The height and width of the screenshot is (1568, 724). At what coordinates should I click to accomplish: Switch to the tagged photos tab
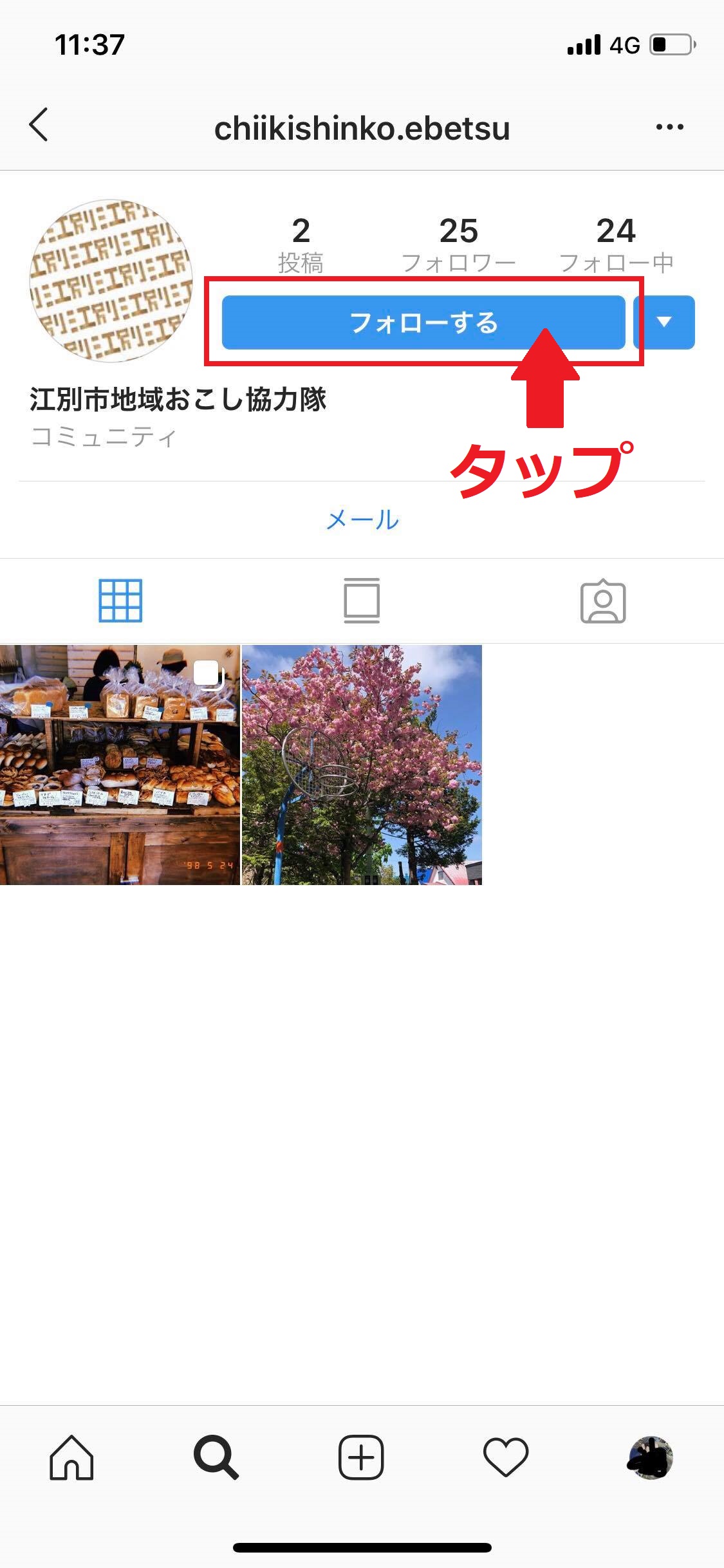click(603, 601)
